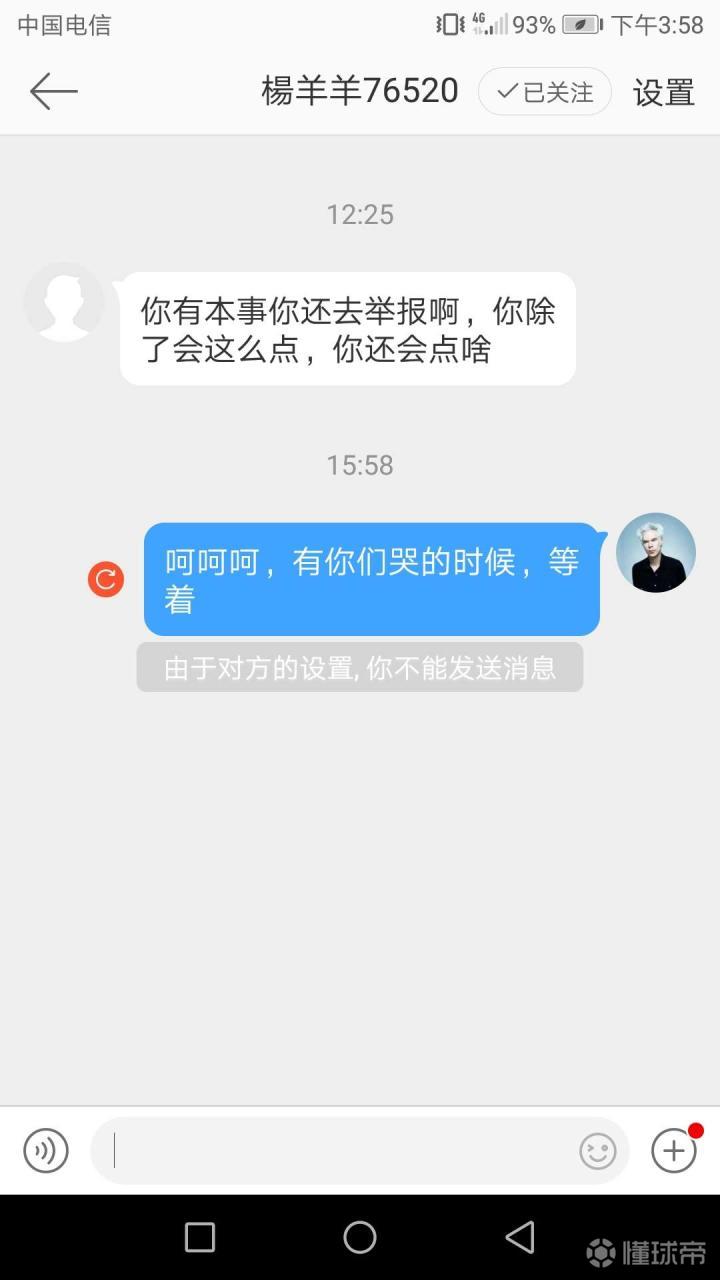720x1280 pixels.
Task: Go back using the top-left arrow
Action: 53,92
